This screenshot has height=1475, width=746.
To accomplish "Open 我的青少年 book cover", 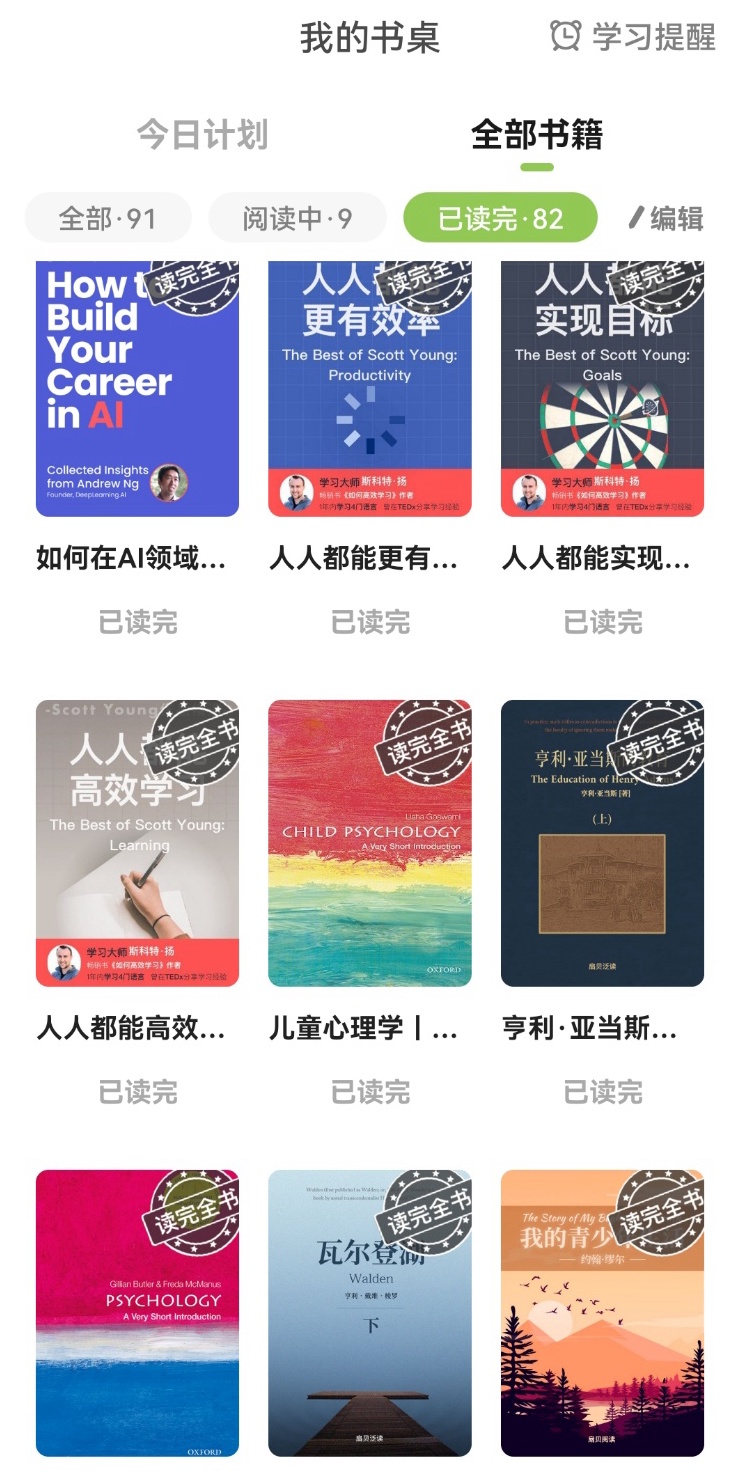I will tap(602, 1312).
